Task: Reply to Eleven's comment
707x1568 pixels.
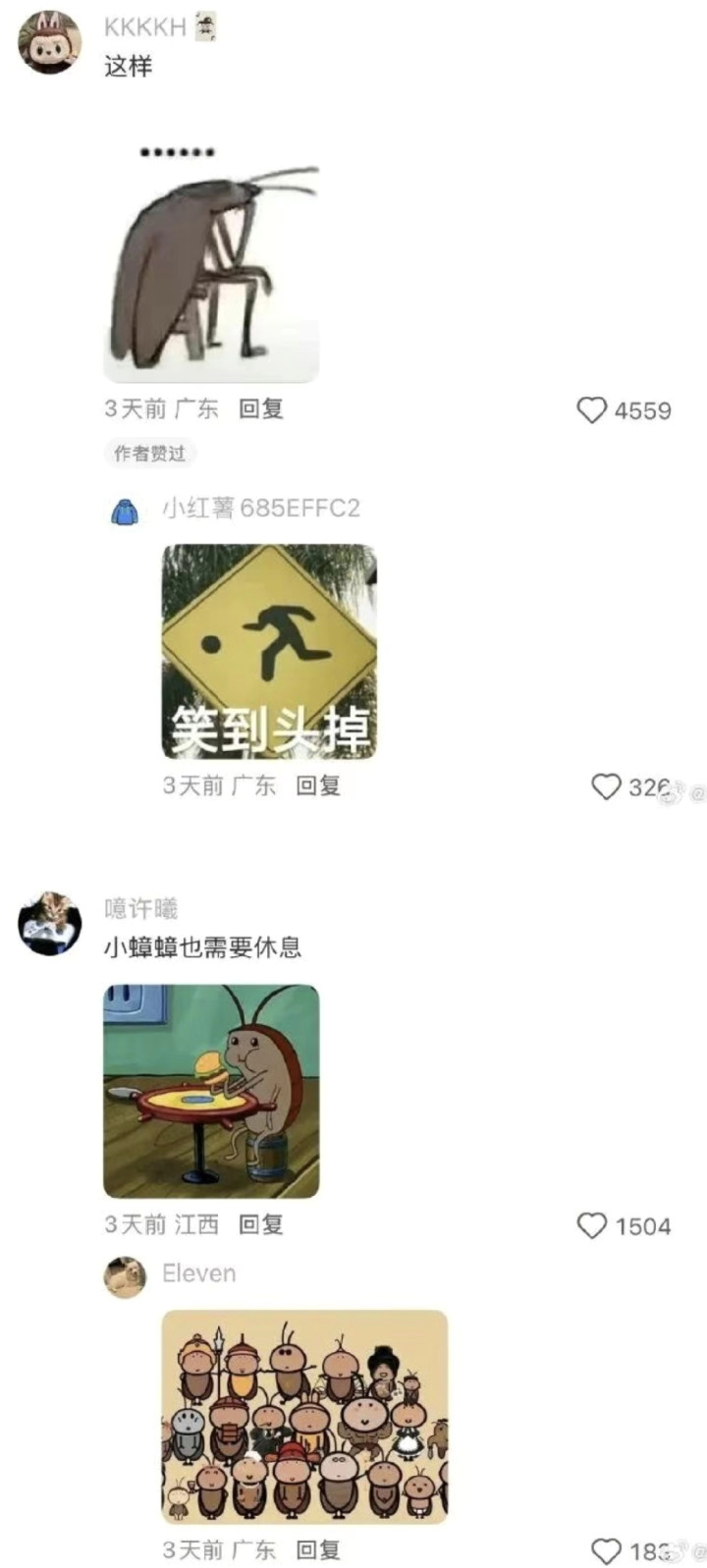Action: [318, 1550]
